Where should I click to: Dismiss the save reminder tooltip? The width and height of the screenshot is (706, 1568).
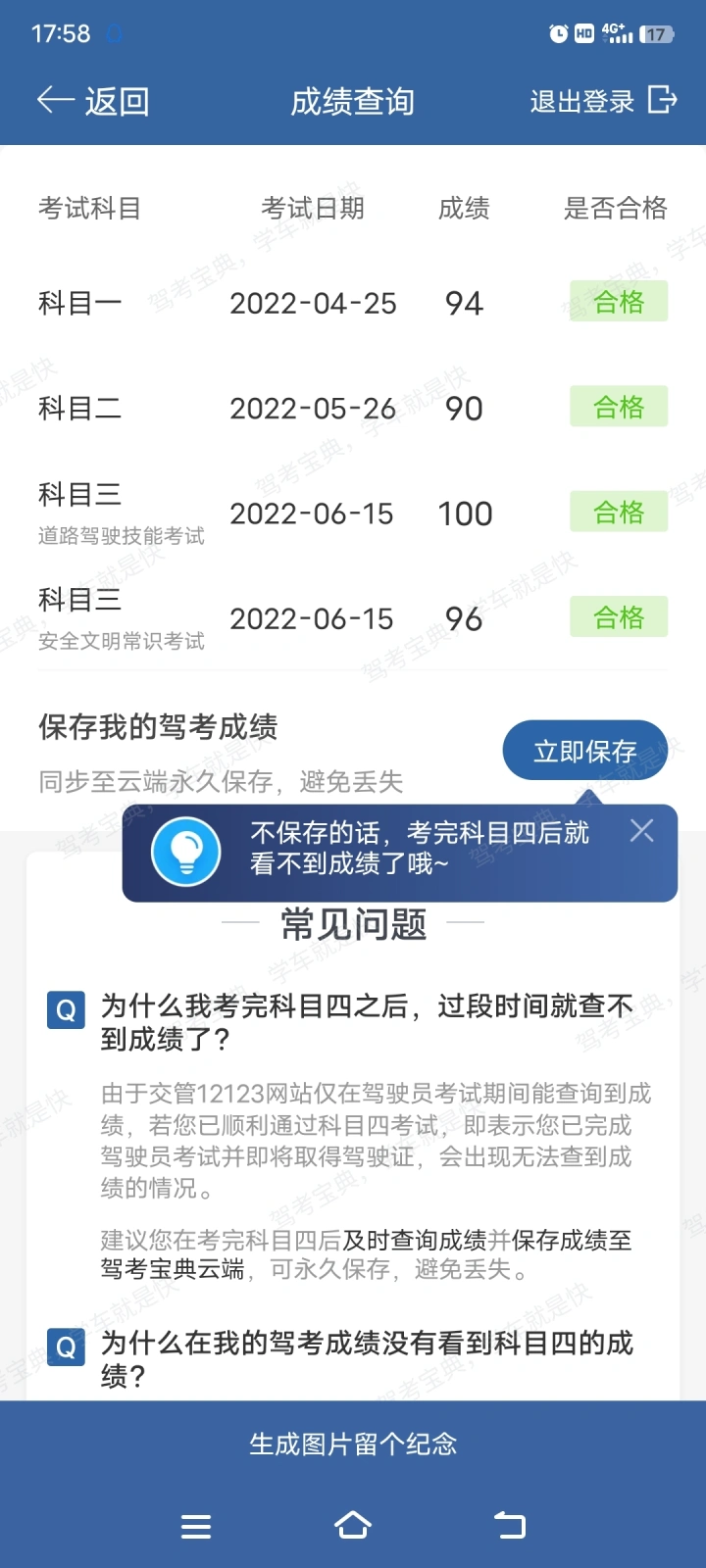click(642, 831)
